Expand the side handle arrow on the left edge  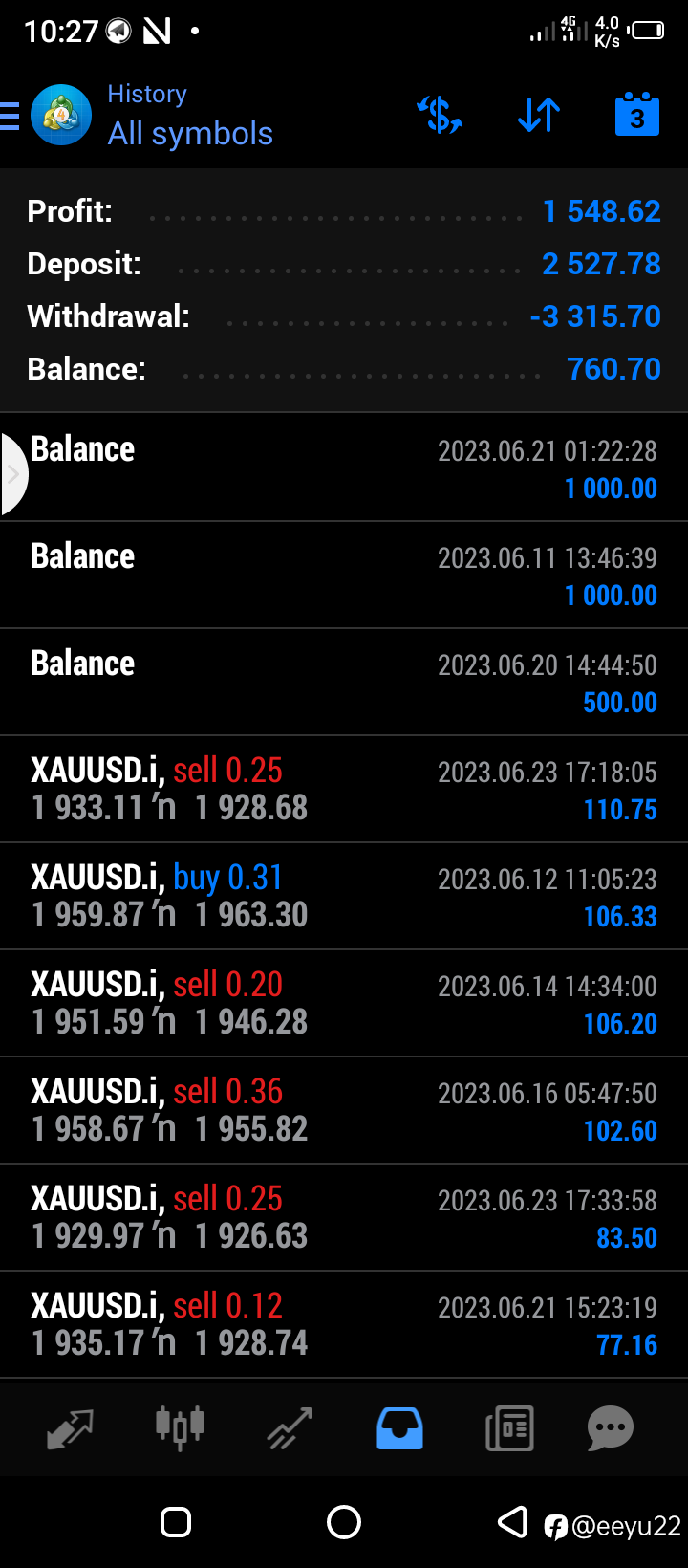pos(13,474)
